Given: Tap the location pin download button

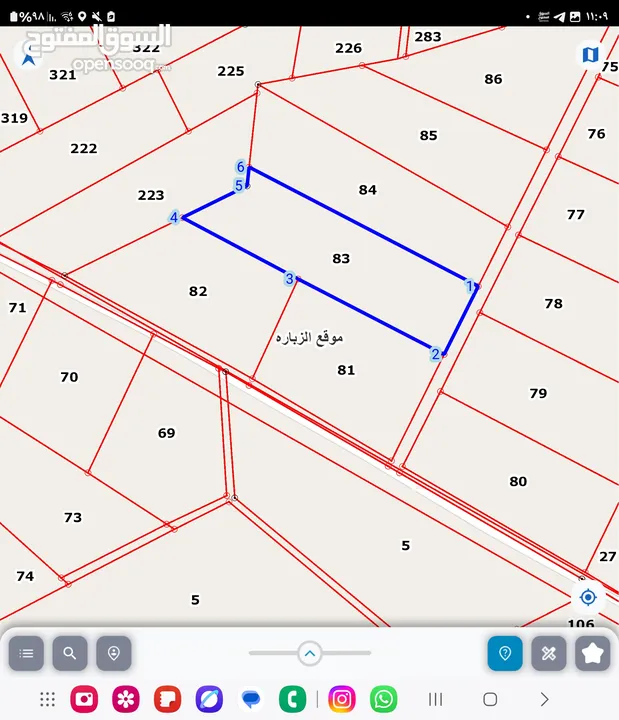Looking at the screenshot, I should [114, 654].
